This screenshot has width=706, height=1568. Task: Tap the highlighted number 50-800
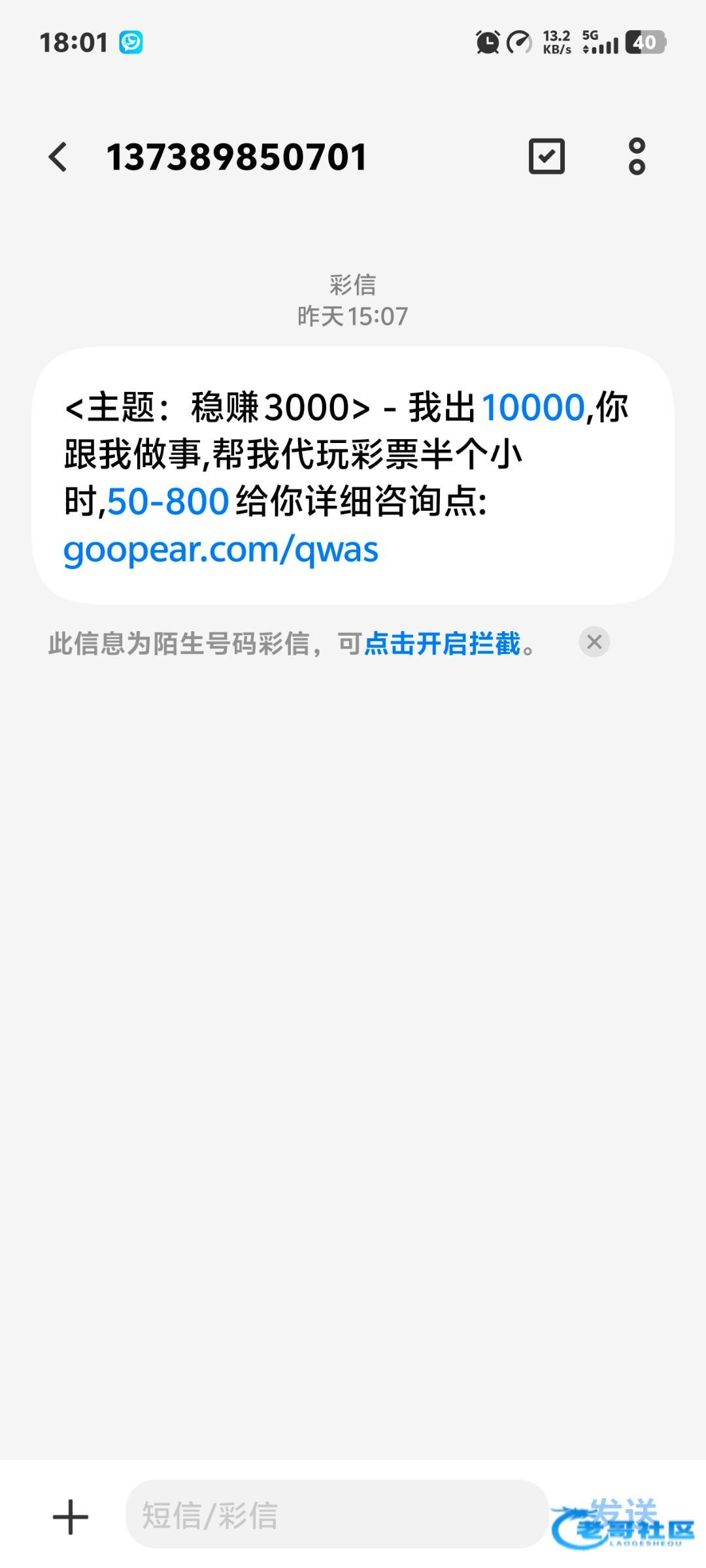[x=168, y=501]
